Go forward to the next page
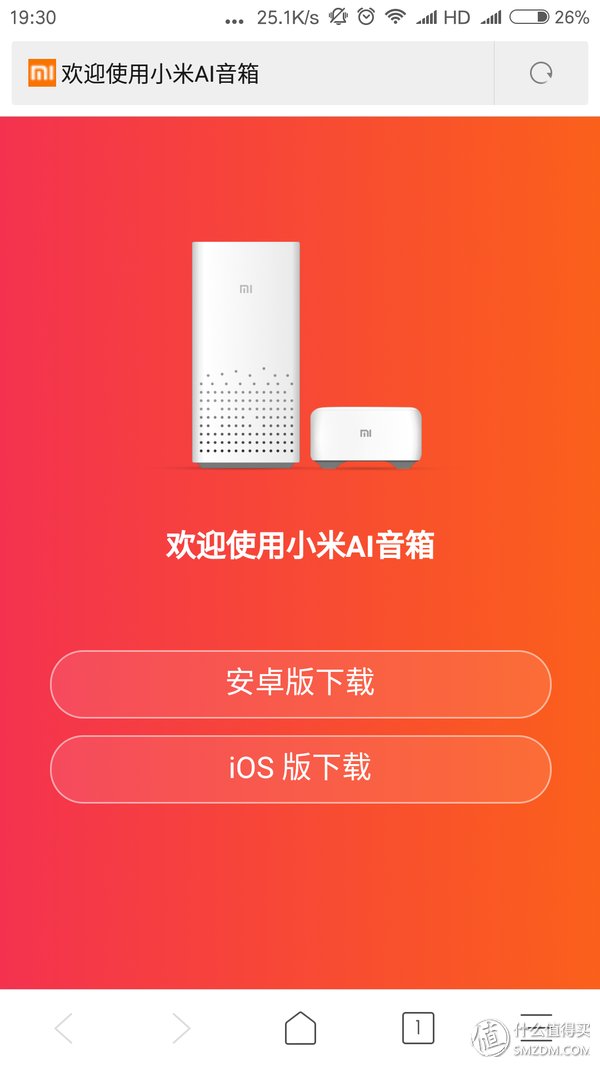The height and width of the screenshot is (1067, 600). coord(181,1028)
